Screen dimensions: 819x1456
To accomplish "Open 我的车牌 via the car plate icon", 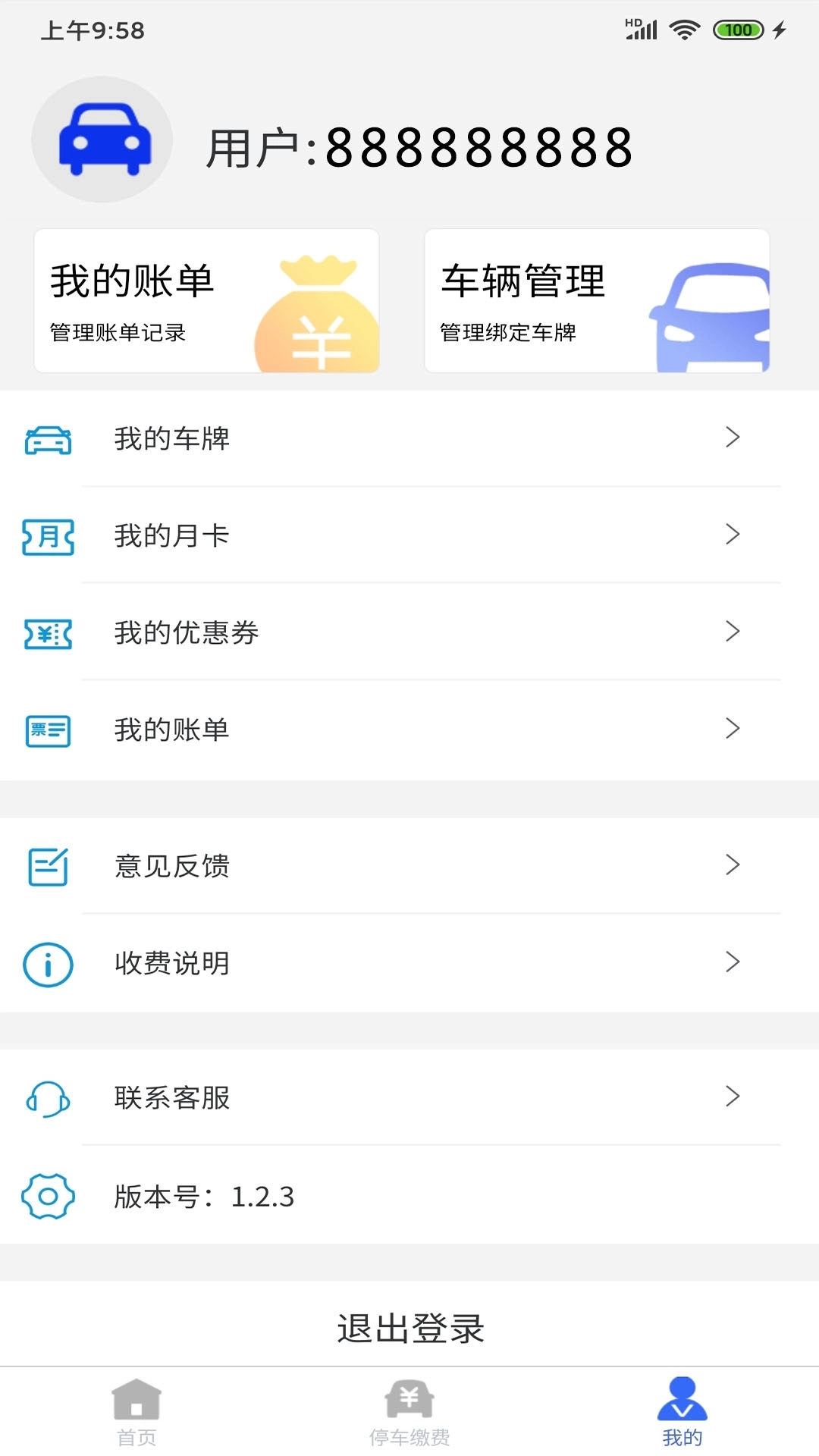I will (48, 438).
